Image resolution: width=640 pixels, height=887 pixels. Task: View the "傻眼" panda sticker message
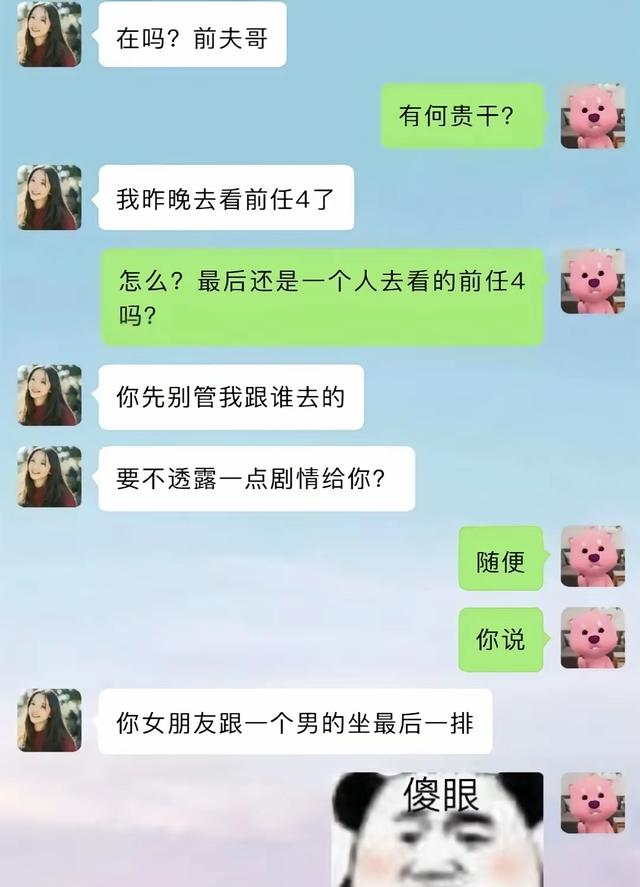pyautogui.click(x=438, y=830)
